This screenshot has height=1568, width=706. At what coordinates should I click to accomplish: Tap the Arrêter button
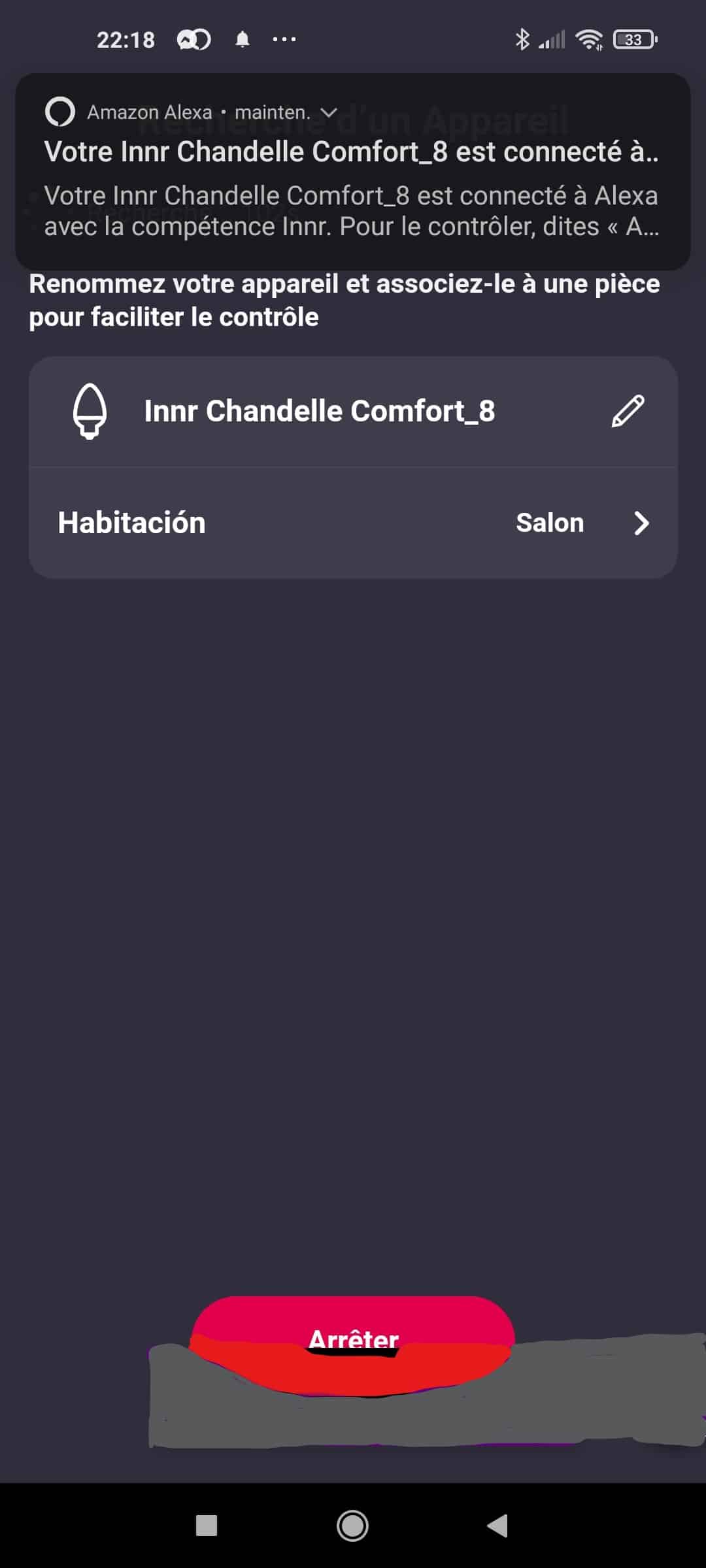click(x=353, y=1337)
